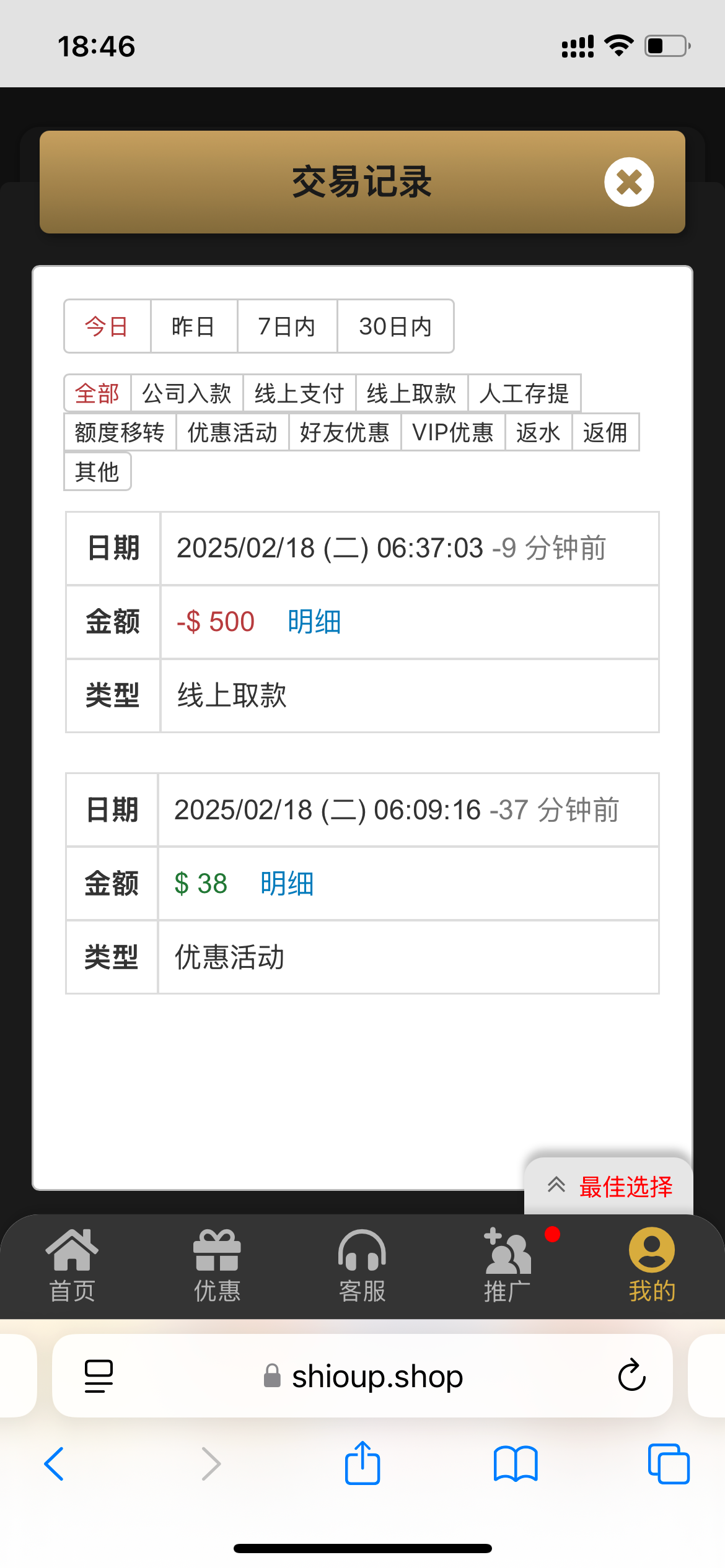Expand the 最佳选择 panel
Screen dimensions: 725x1568
[x=609, y=1187]
